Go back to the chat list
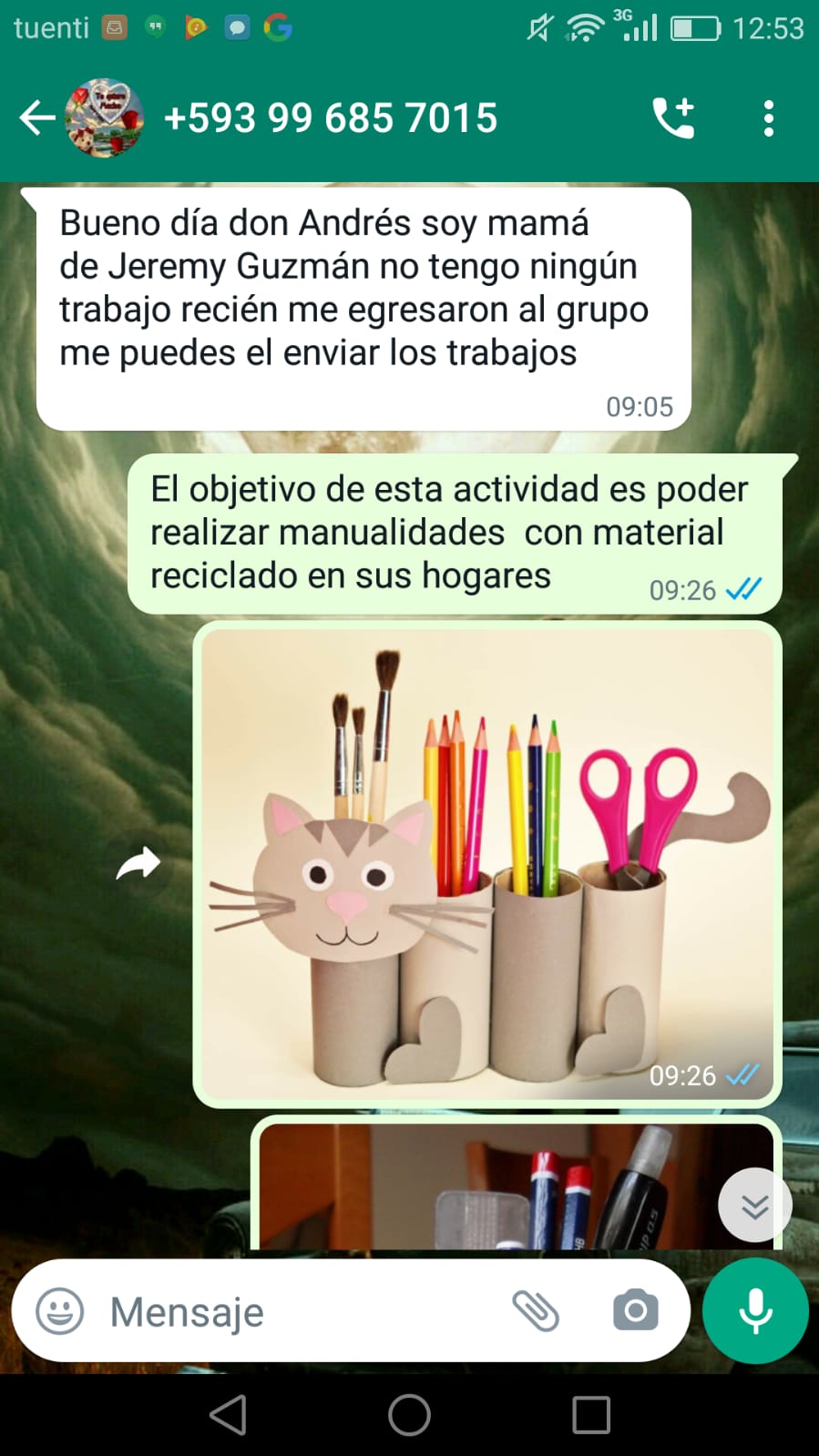Screen dimensions: 819x1456 [36, 118]
